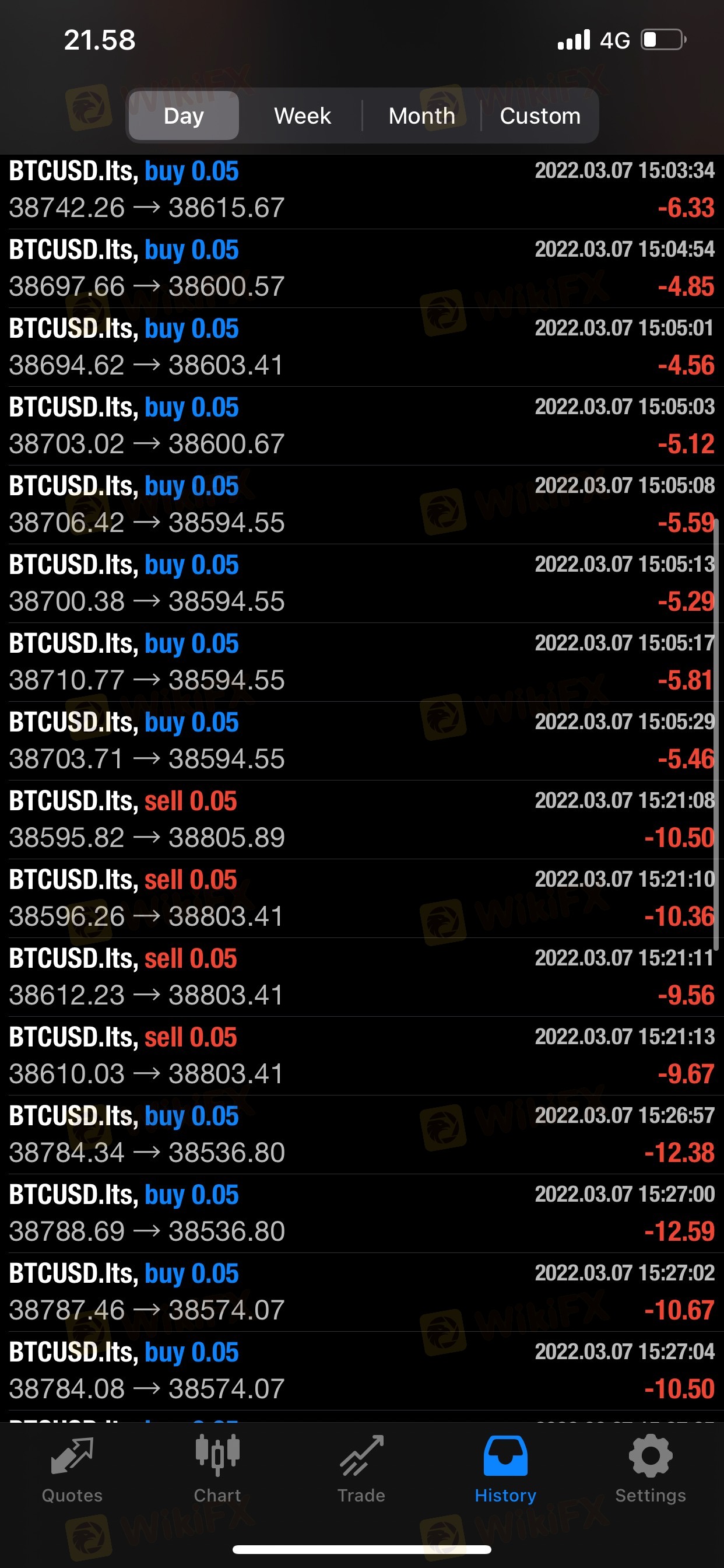Viewport: 724px width, 1568px height.
Task: Expand the buy trade with -4.85 loss
Action: point(362,268)
